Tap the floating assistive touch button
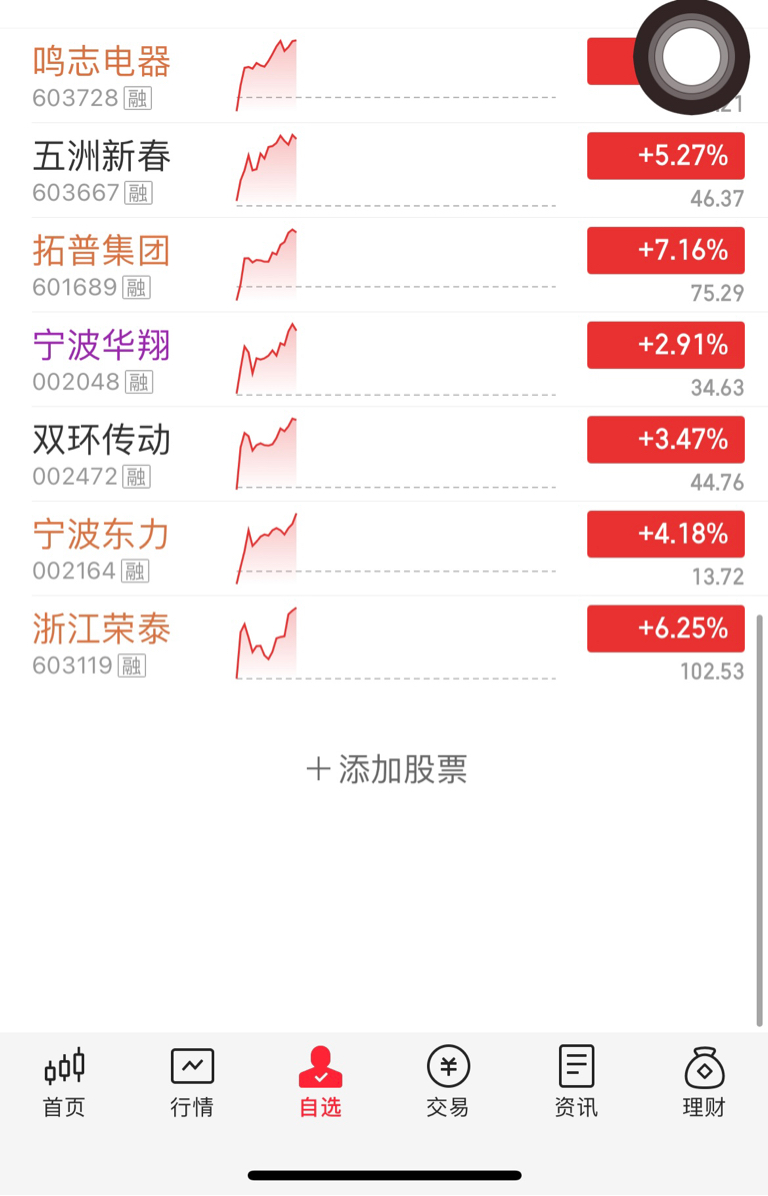The width and height of the screenshot is (768, 1196). [x=692, y=58]
